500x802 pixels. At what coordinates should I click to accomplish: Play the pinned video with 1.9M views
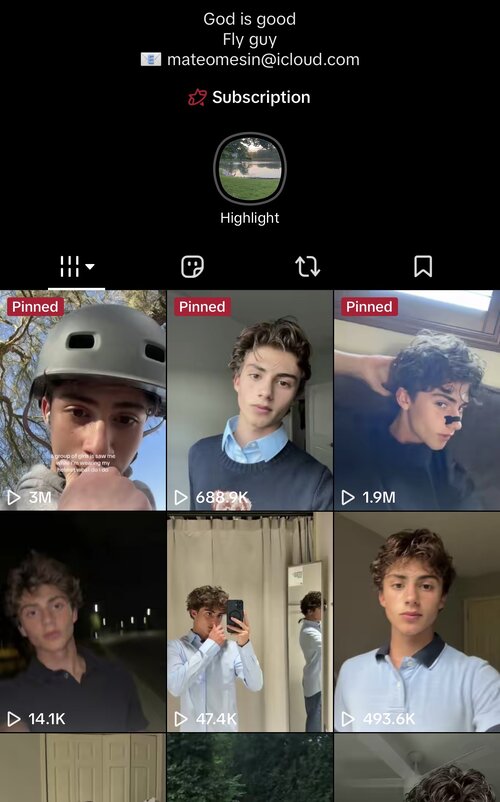pos(417,400)
